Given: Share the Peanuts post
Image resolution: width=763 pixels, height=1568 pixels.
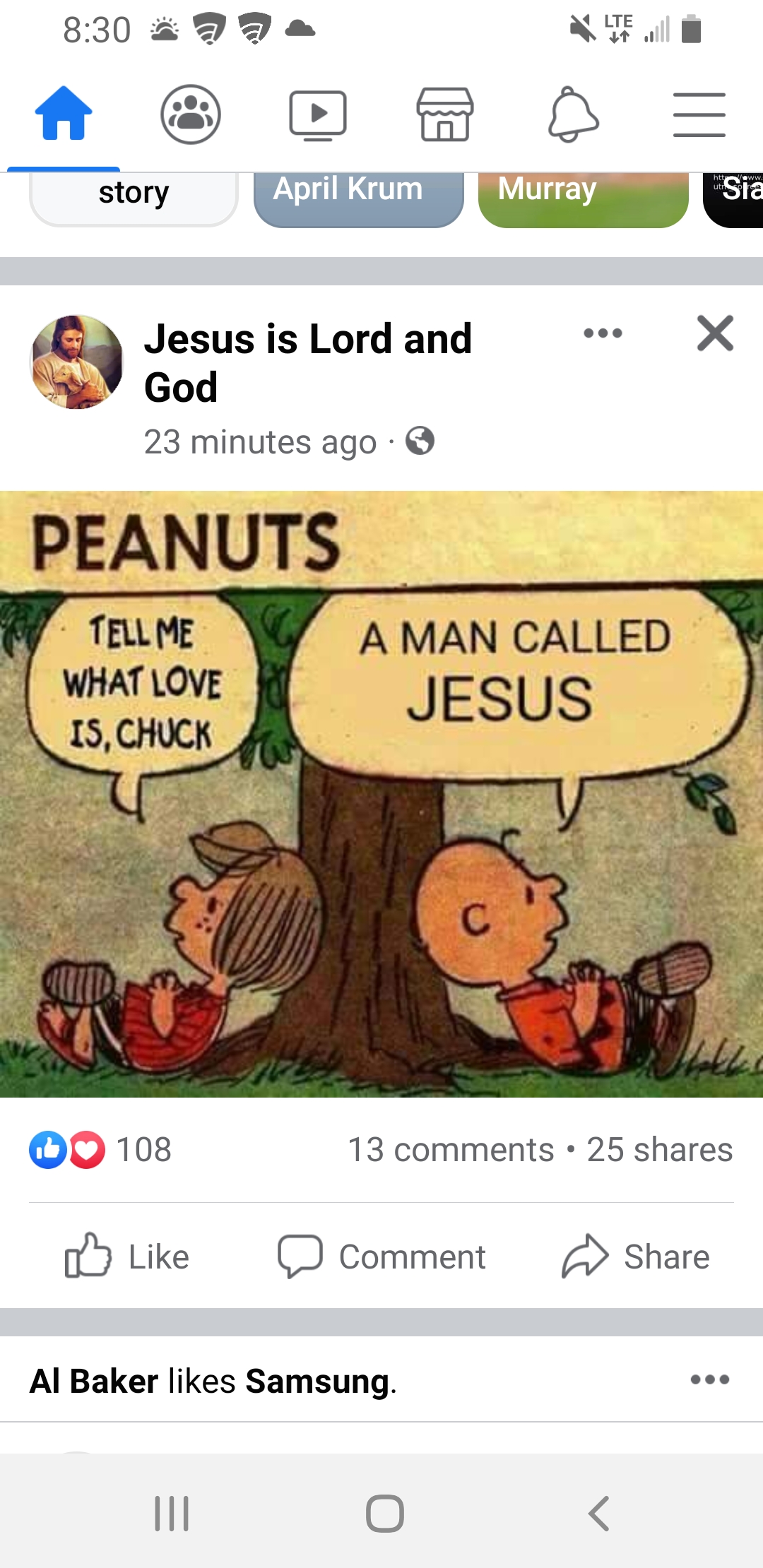Looking at the screenshot, I should coord(635,1257).
